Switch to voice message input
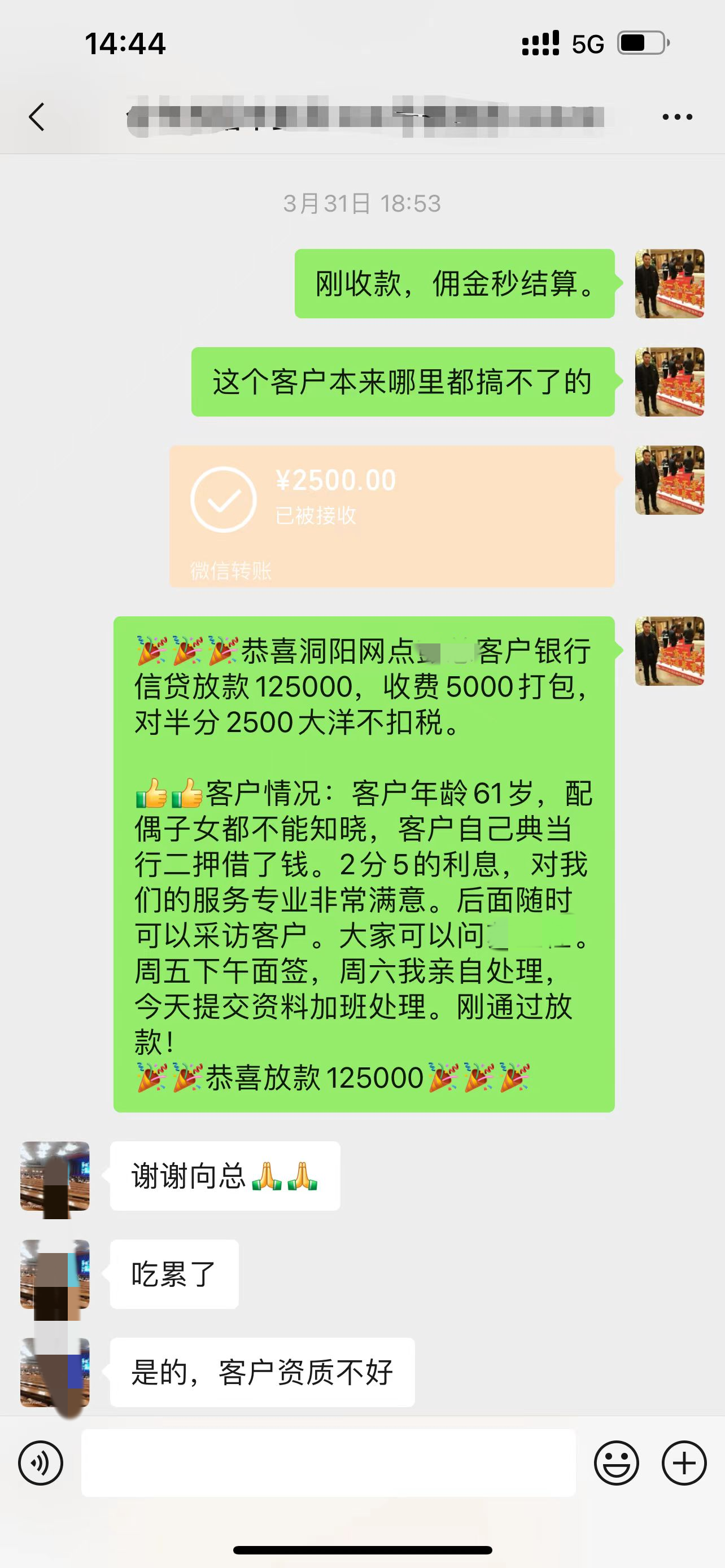Image resolution: width=725 pixels, height=1568 pixels. pos(41,1462)
